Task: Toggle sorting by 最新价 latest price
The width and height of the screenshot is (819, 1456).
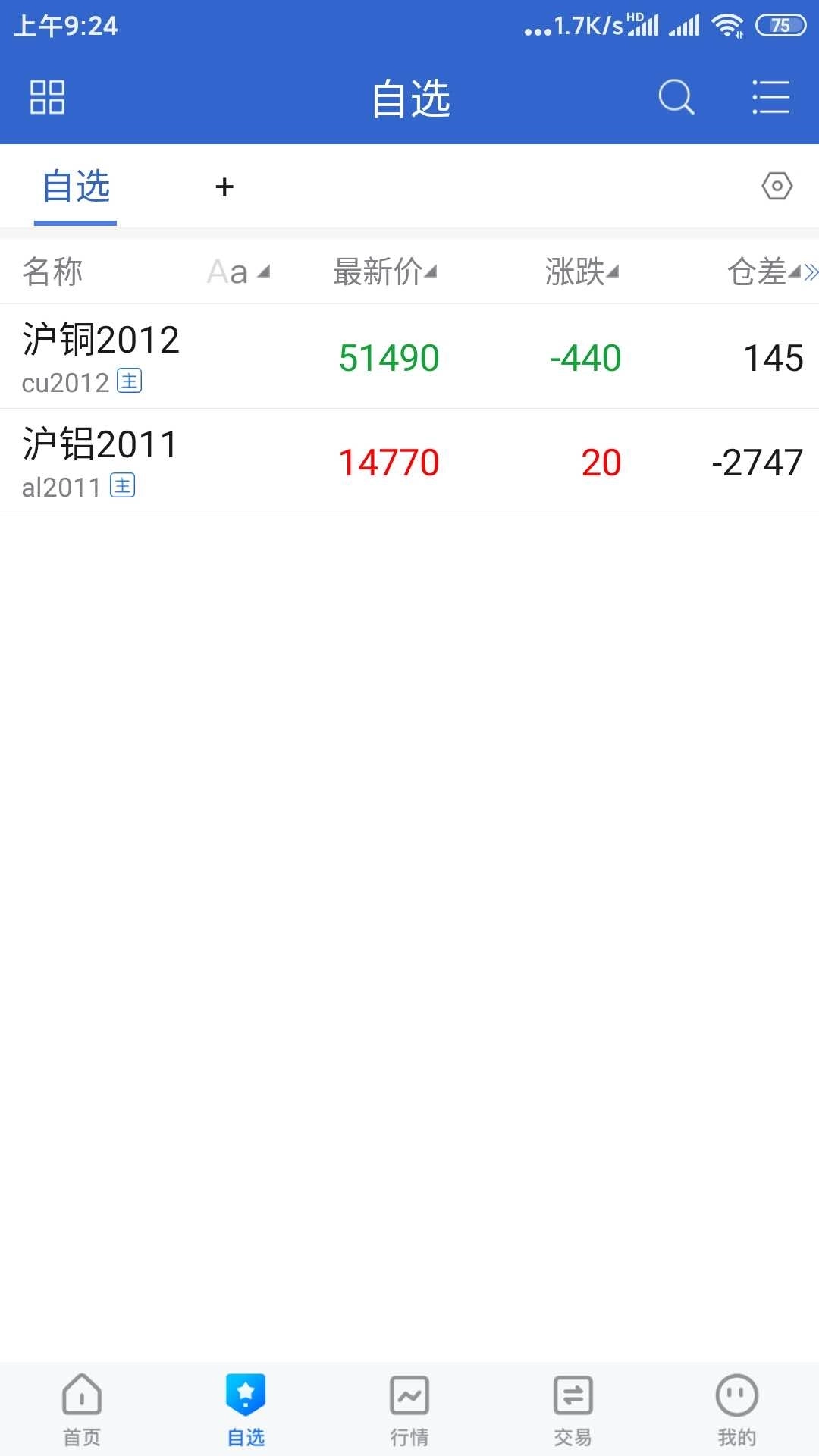Action: pos(384,272)
